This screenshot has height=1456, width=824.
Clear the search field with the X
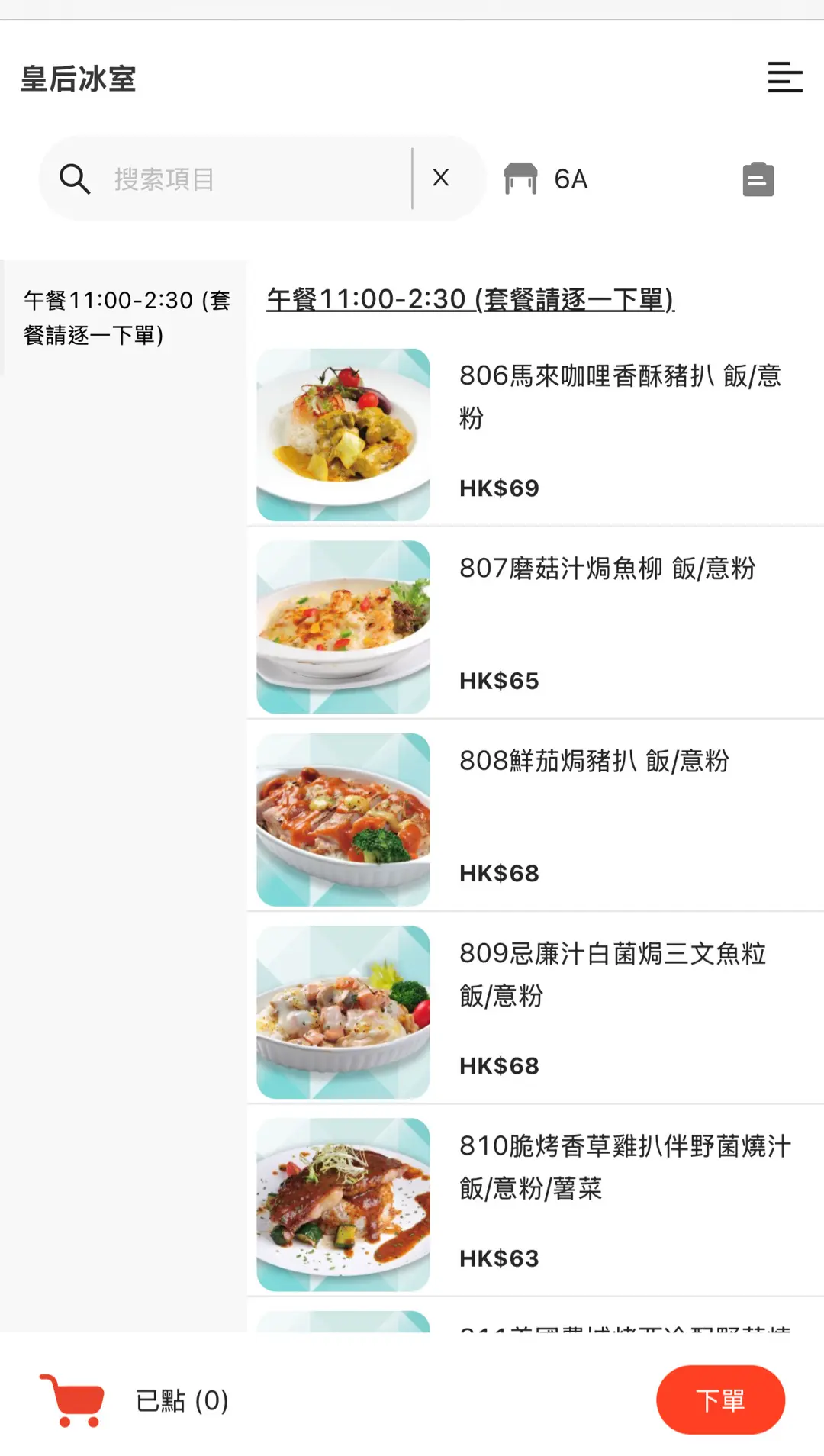tap(441, 178)
